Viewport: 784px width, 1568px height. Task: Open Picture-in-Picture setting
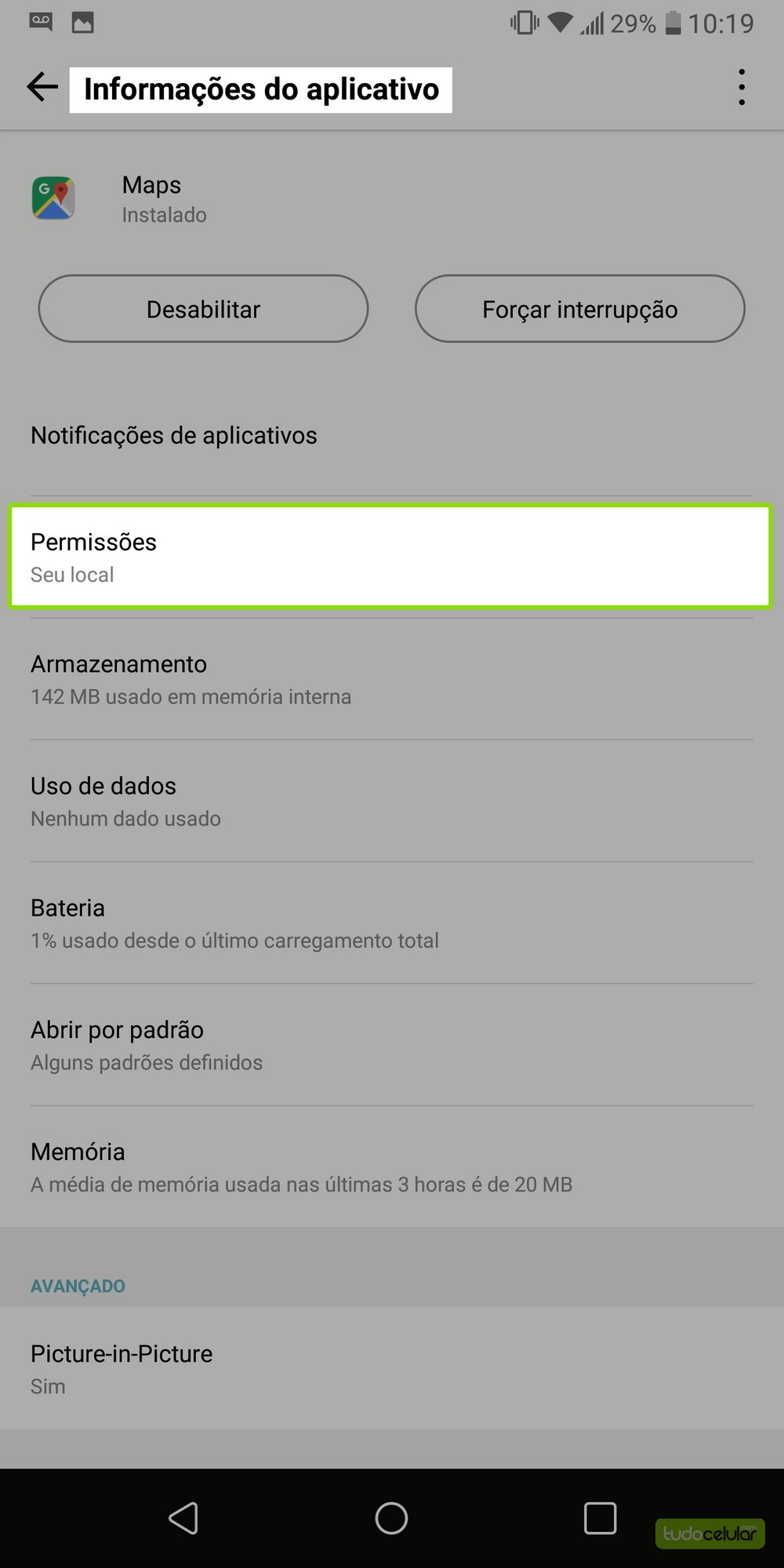[390, 1369]
